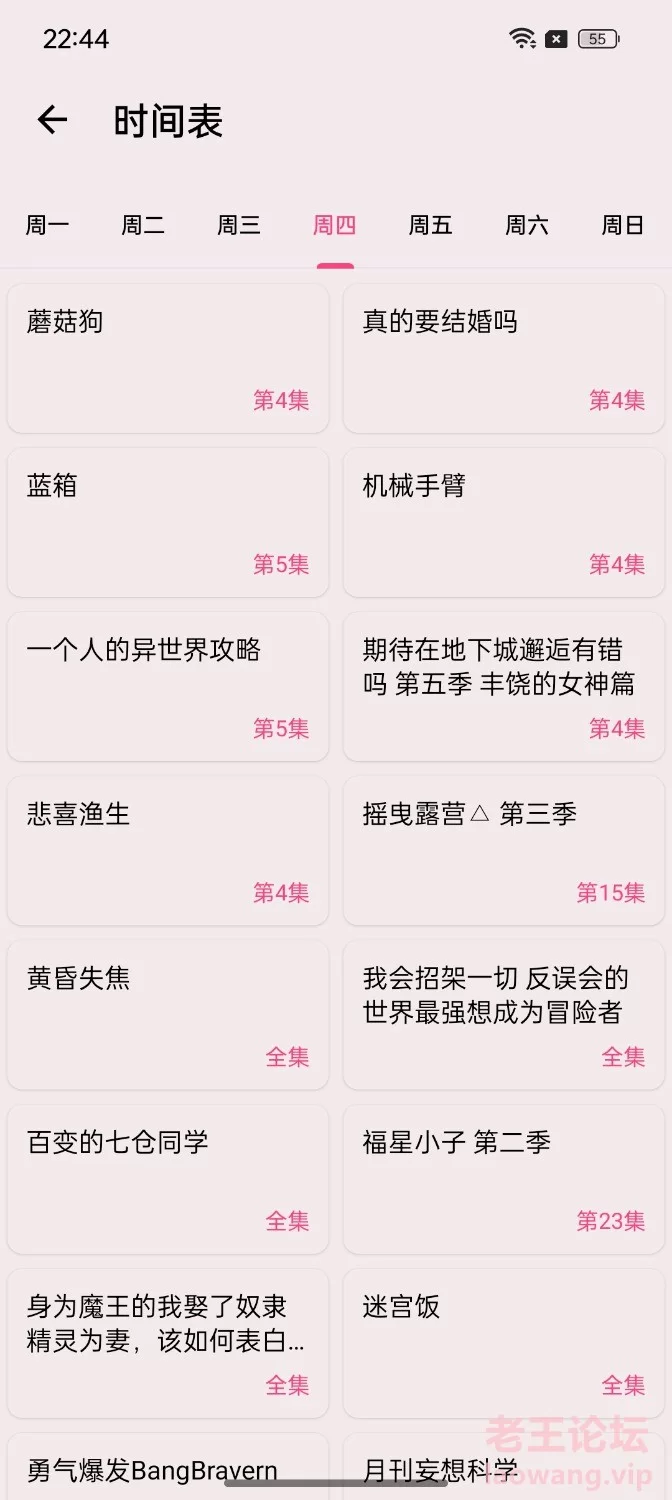Open the 黄昏失焦 card
The image size is (672, 1500).
pyautogui.click(x=168, y=1015)
